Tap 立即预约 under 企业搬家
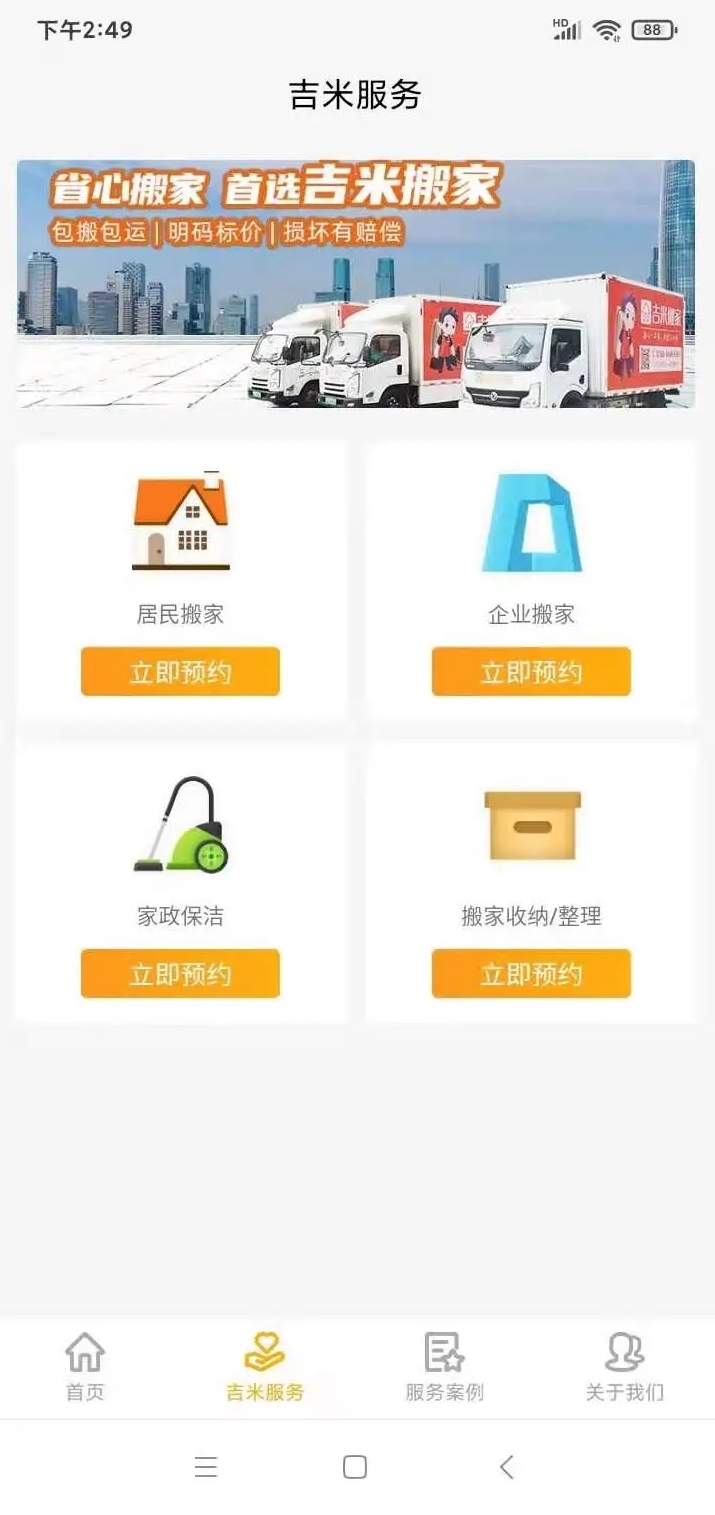The image size is (715, 1515). coord(531,671)
